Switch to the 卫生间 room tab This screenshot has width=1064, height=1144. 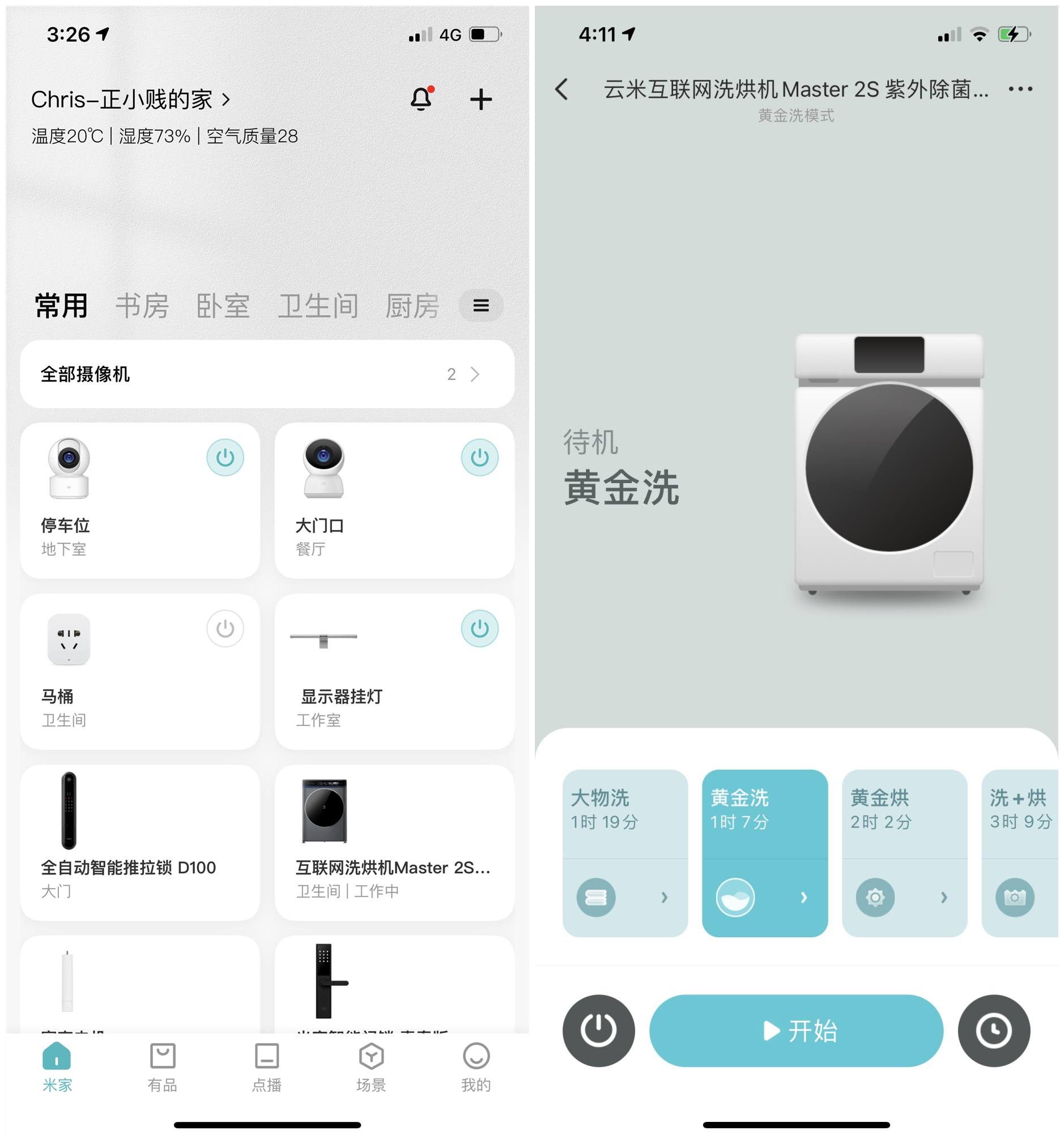pyautogui.click(x=318, y=306)
